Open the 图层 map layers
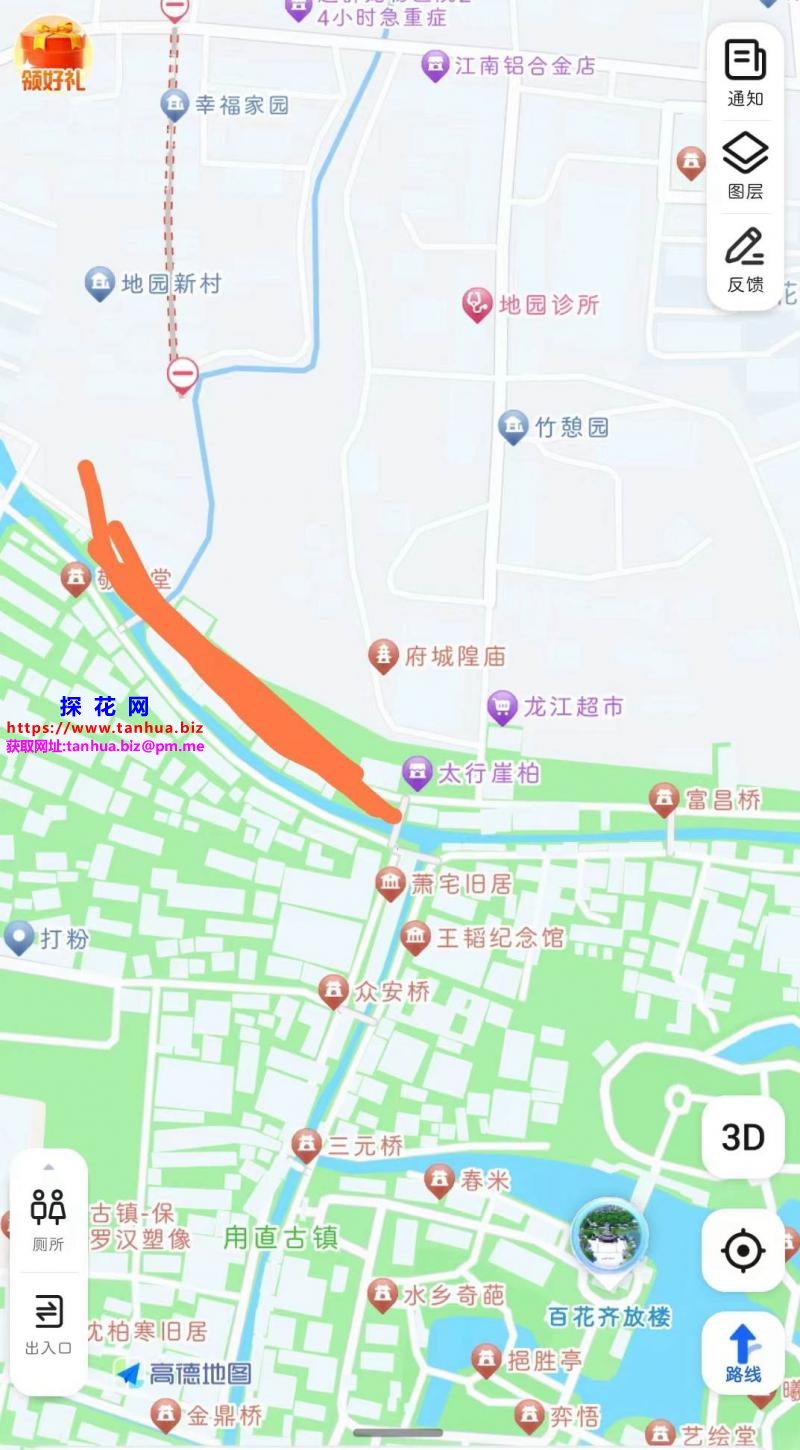 (745, 166)
